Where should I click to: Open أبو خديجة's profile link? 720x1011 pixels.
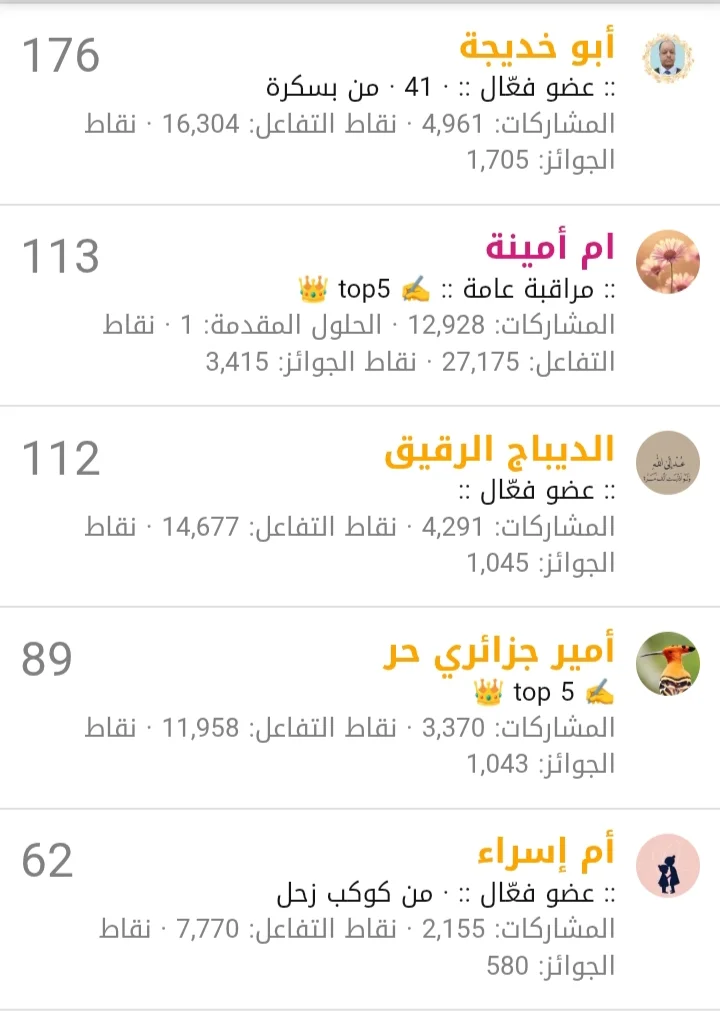coord(537,46)
